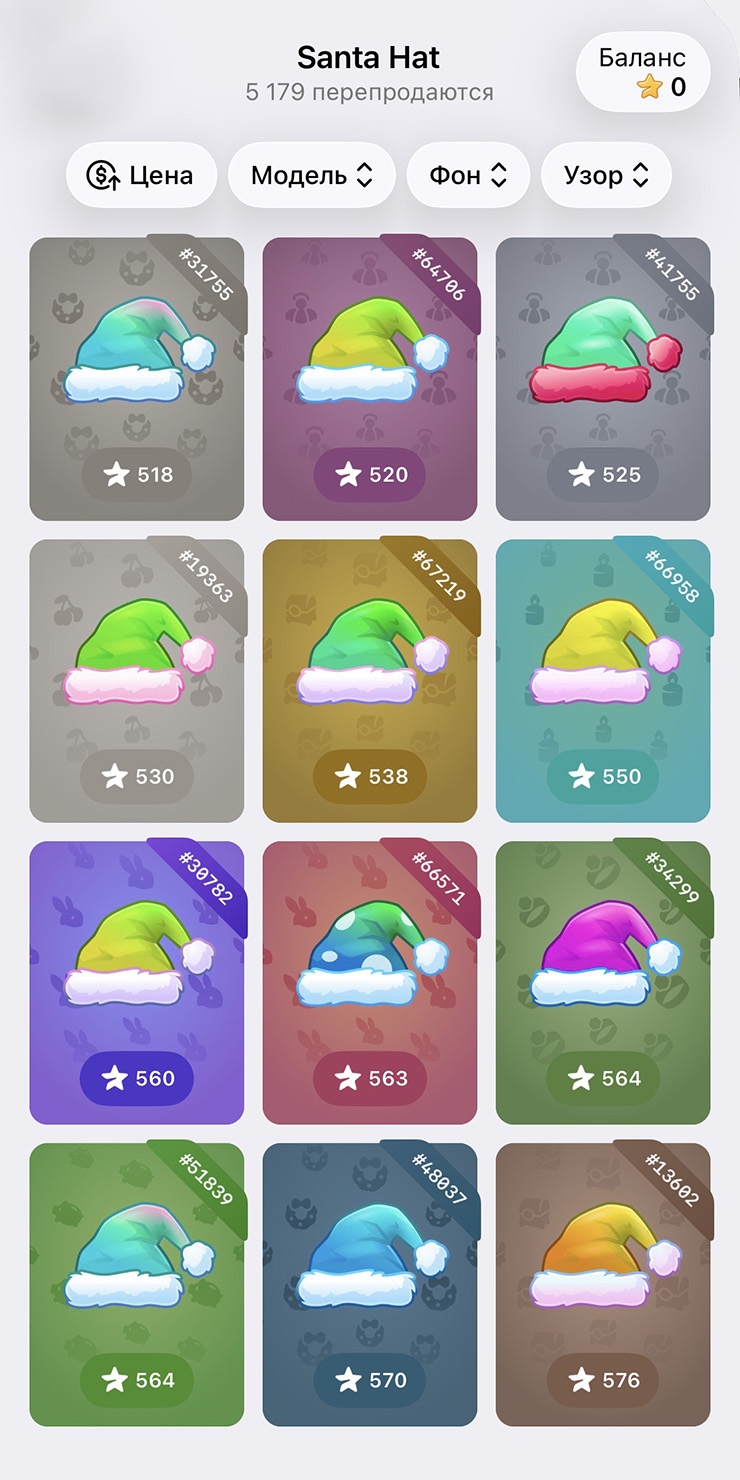Sort listings by Цена
The width and height of the screenshot is (740, 1480).
coord(140,176)
